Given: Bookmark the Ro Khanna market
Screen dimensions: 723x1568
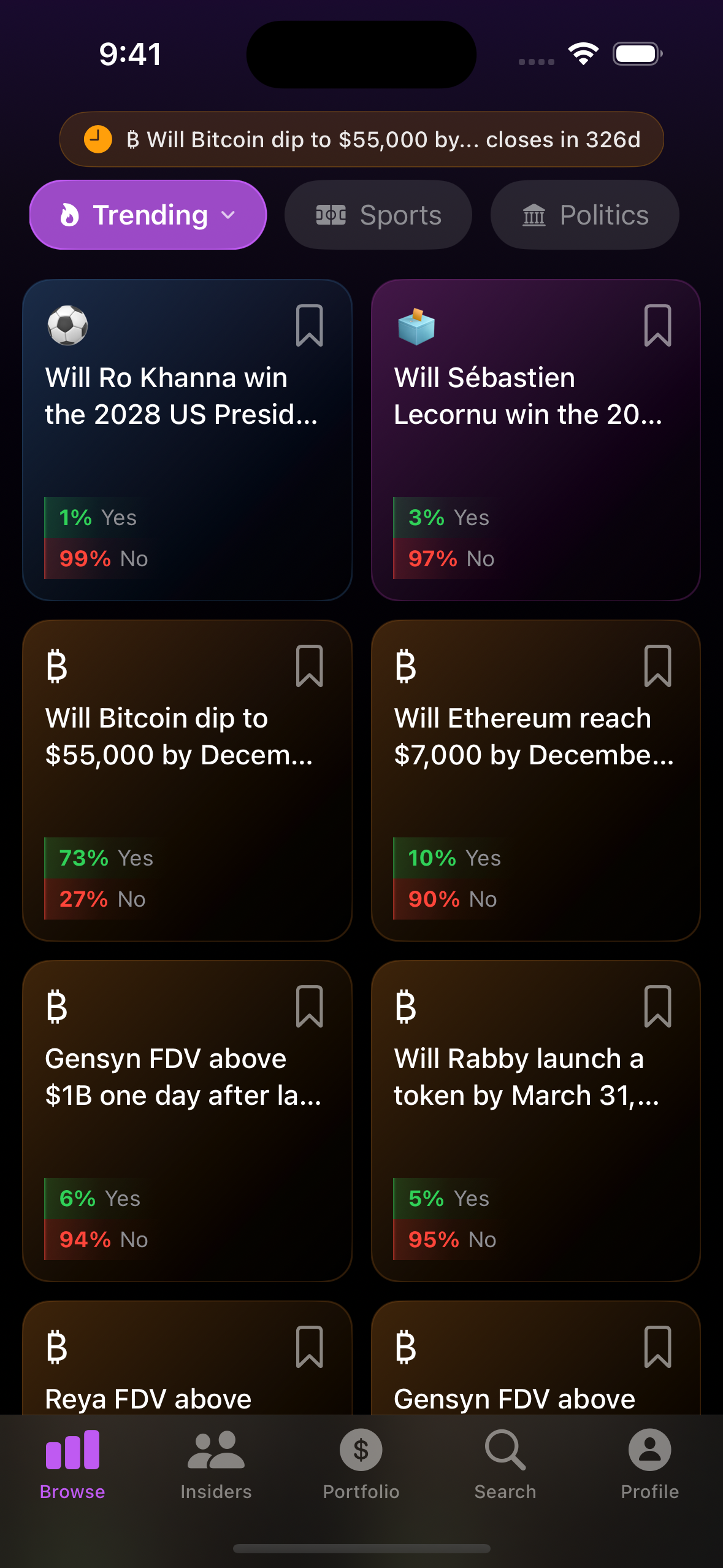Looking at the screenshot, I should click(x=309, y=326).
